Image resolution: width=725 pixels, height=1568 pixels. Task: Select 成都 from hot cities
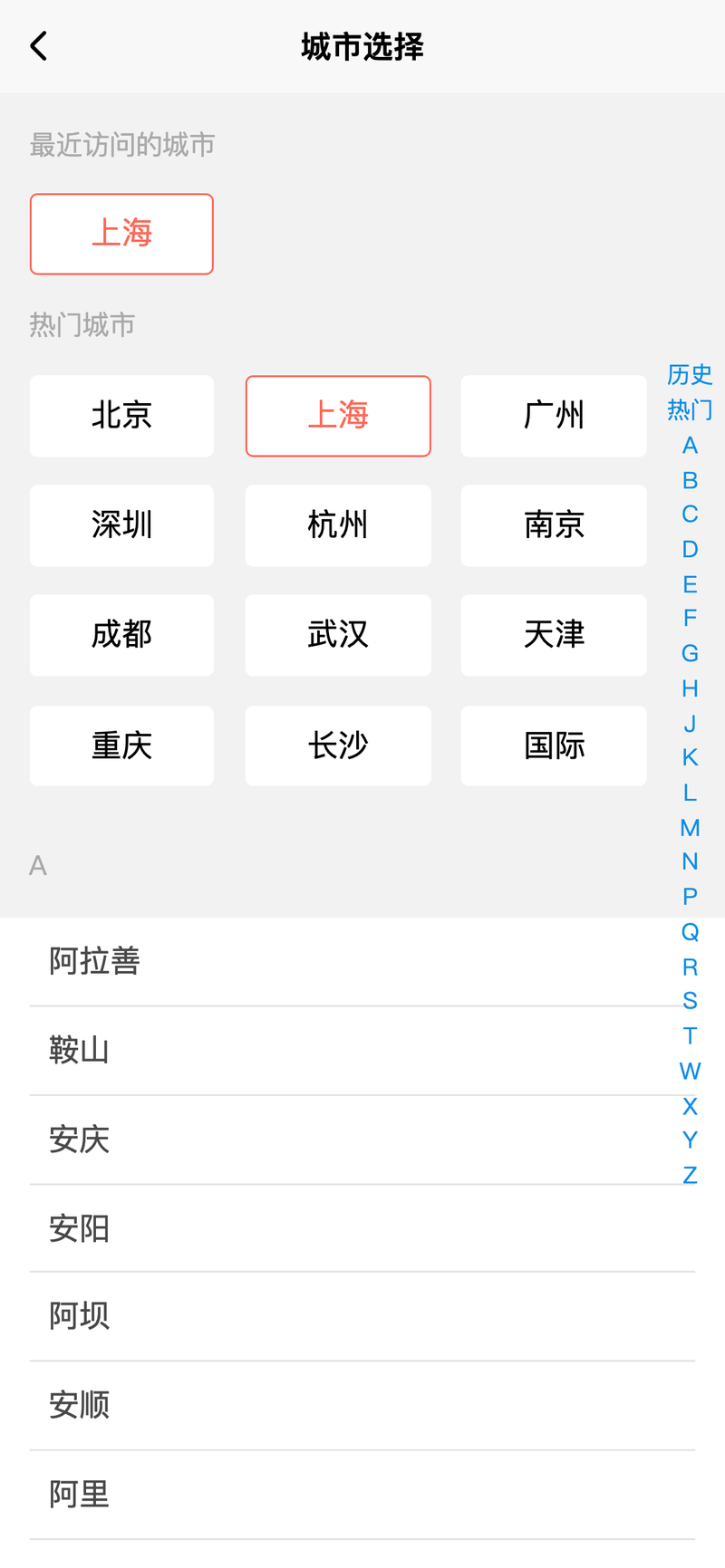121,635
